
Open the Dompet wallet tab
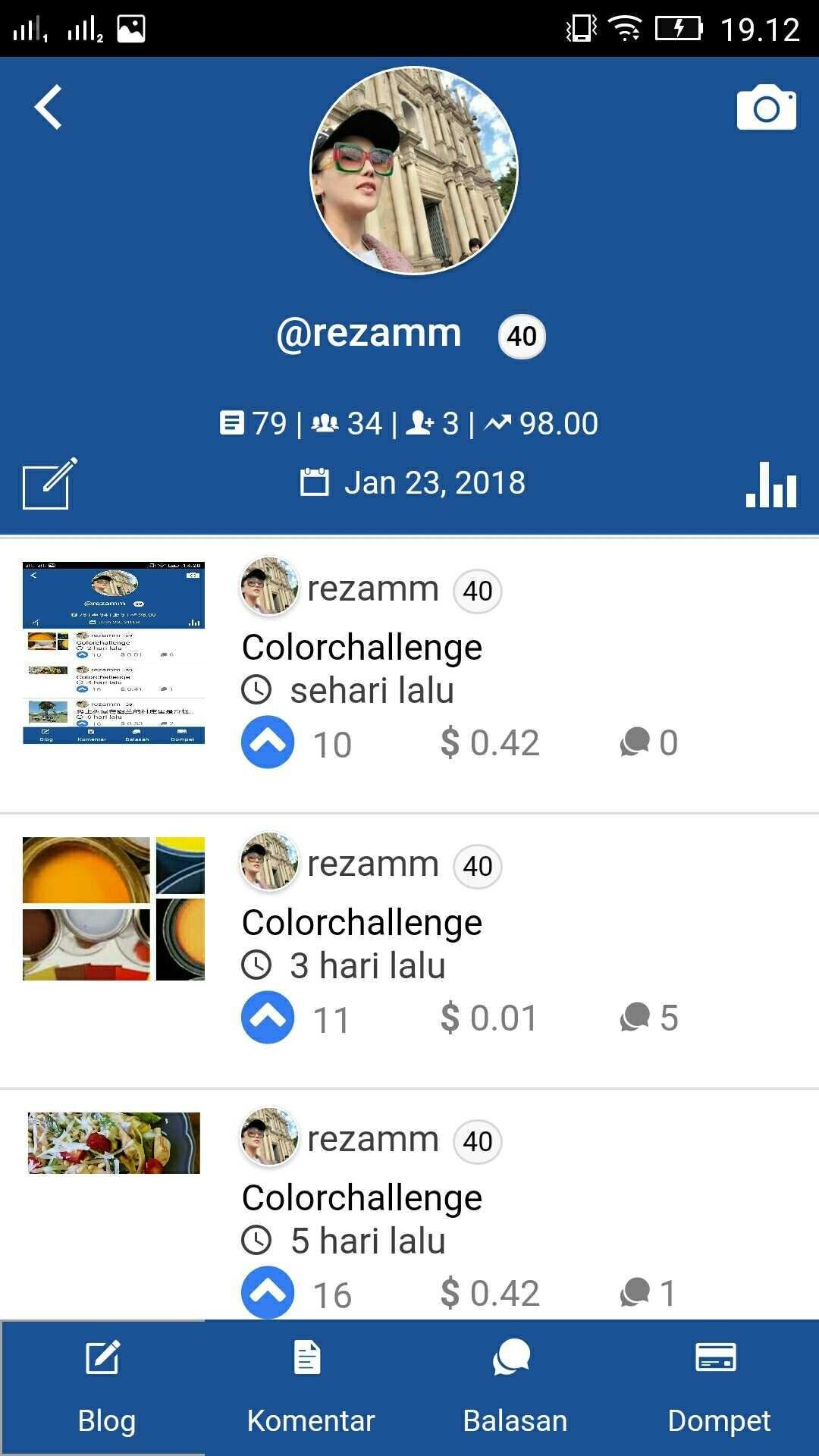click(717, 1388)
